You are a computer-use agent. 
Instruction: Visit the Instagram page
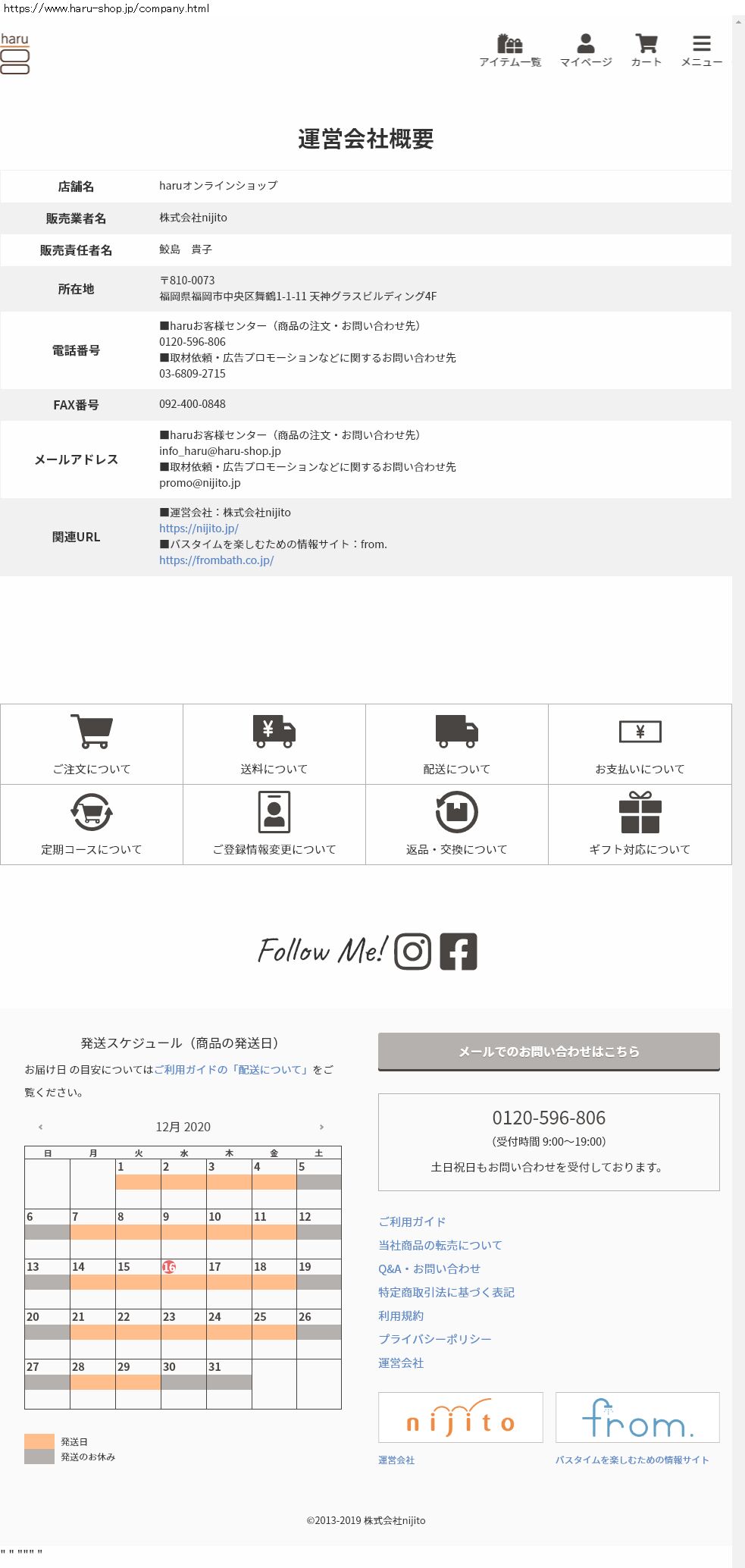coord(413,951)
